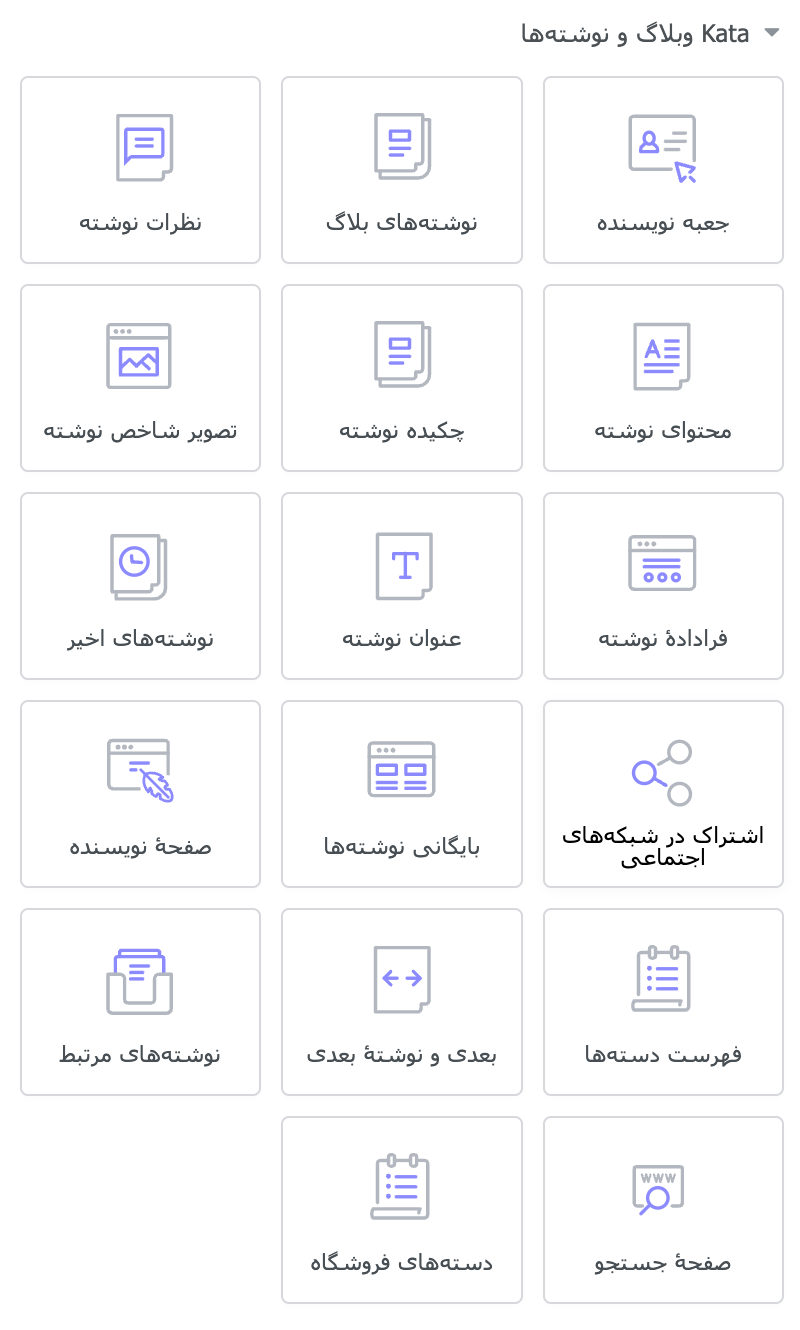Screen dimensions: 800x1330
Task: Choose the فرادادهٔ نوشته widget
Action: [x=663, y=586]
